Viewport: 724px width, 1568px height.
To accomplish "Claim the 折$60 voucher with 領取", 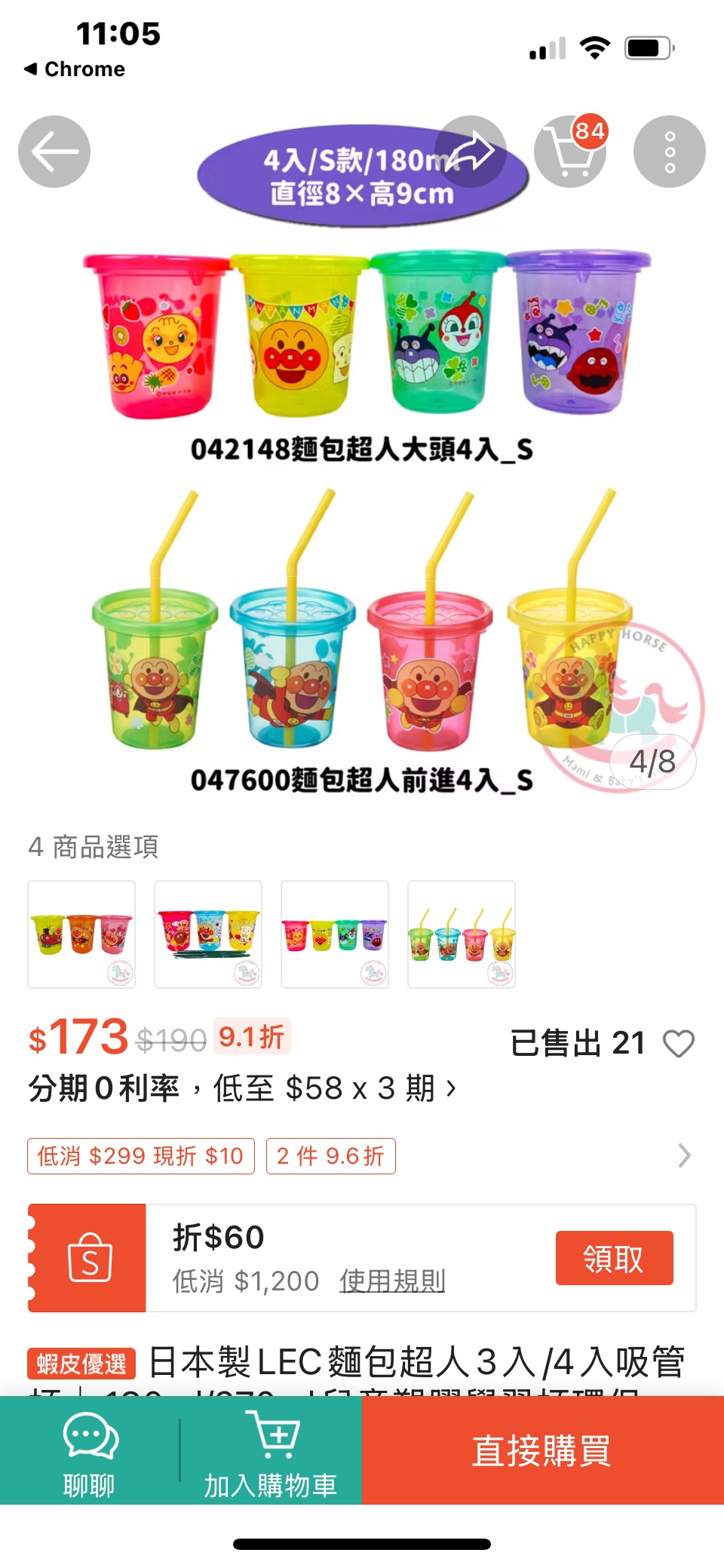I will [614, 1258].
